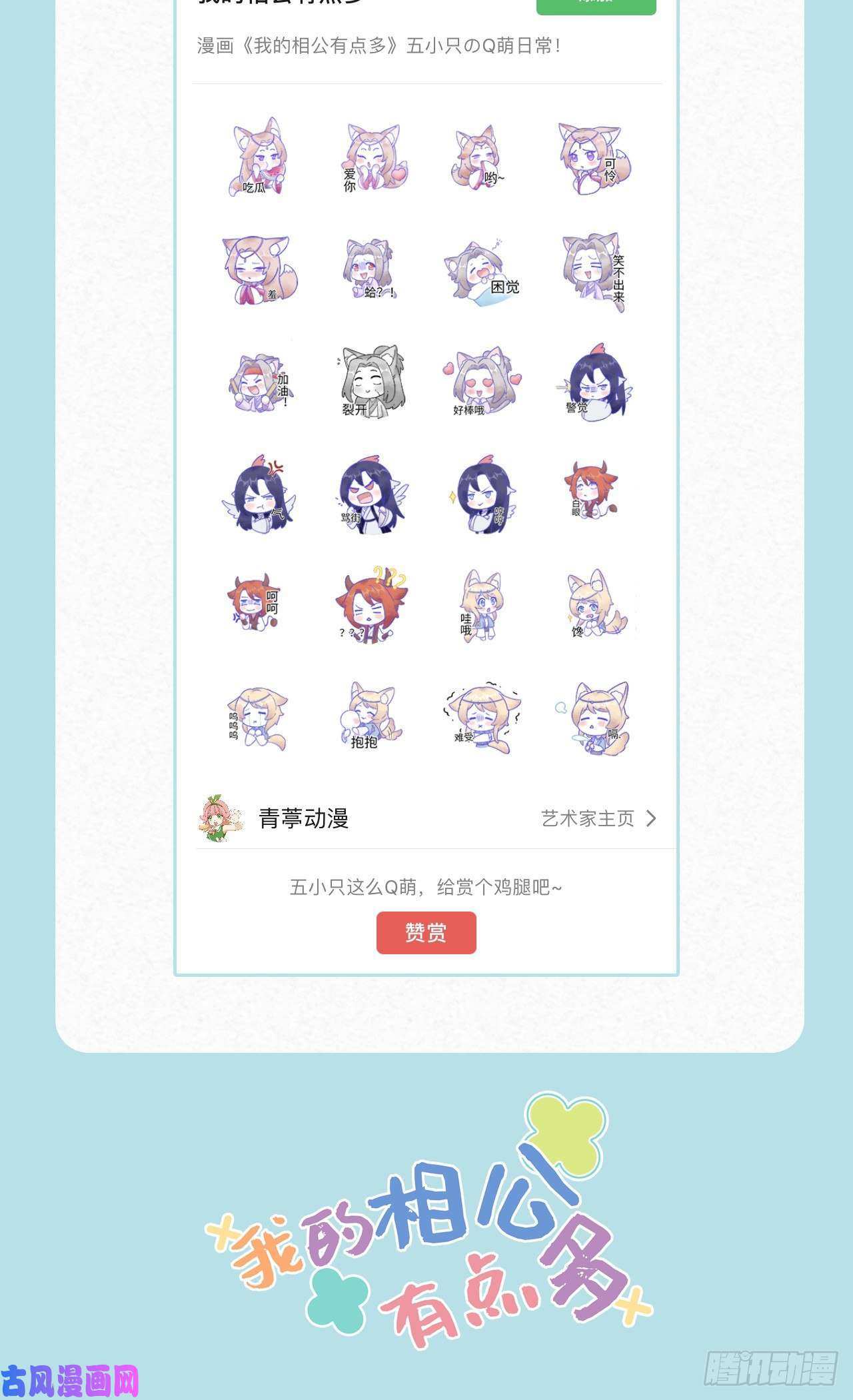Open the 艺术家主页 artist homepage link

click(588, 820)
